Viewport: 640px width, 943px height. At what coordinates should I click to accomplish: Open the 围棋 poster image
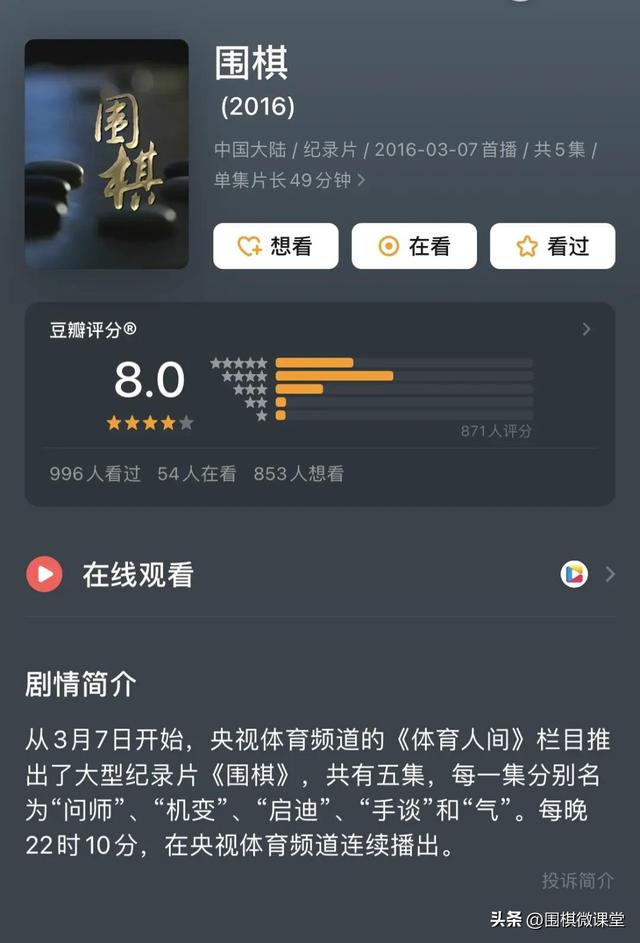[106, 154]
